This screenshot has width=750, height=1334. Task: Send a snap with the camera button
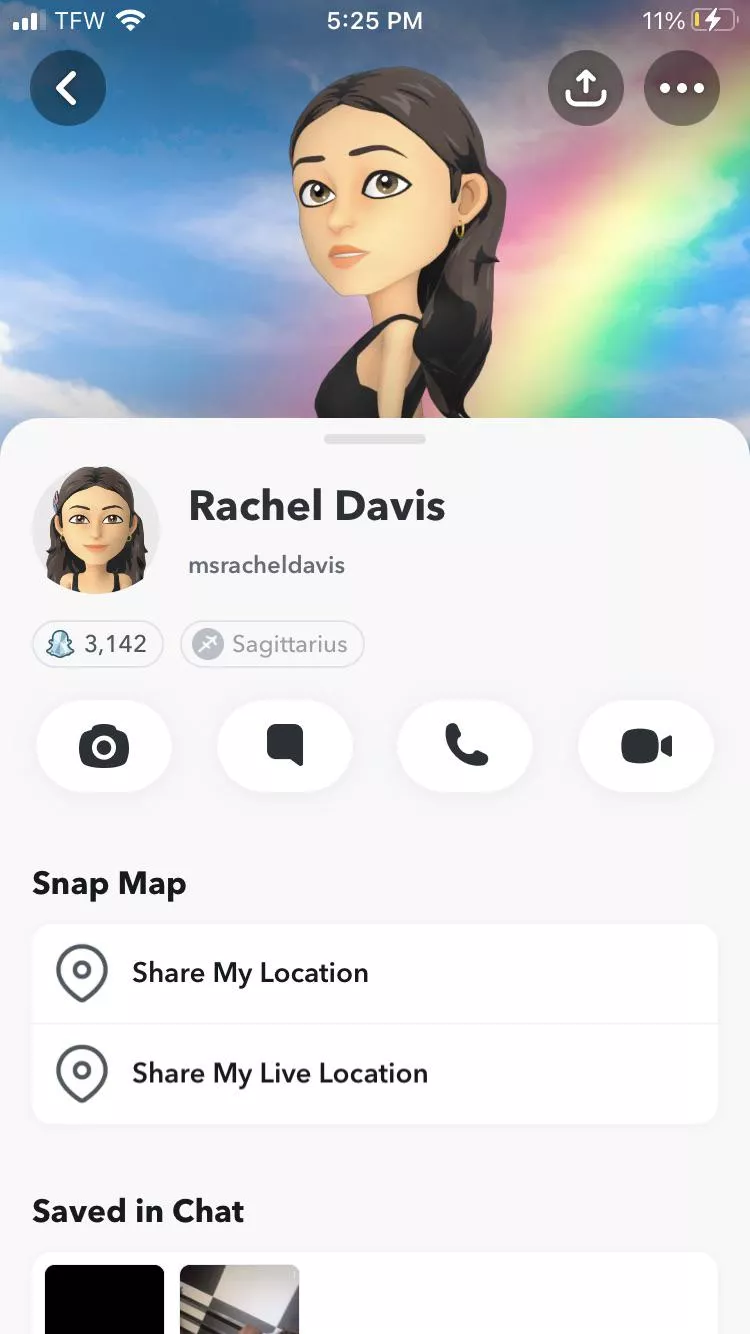click(x=104, y=746)
